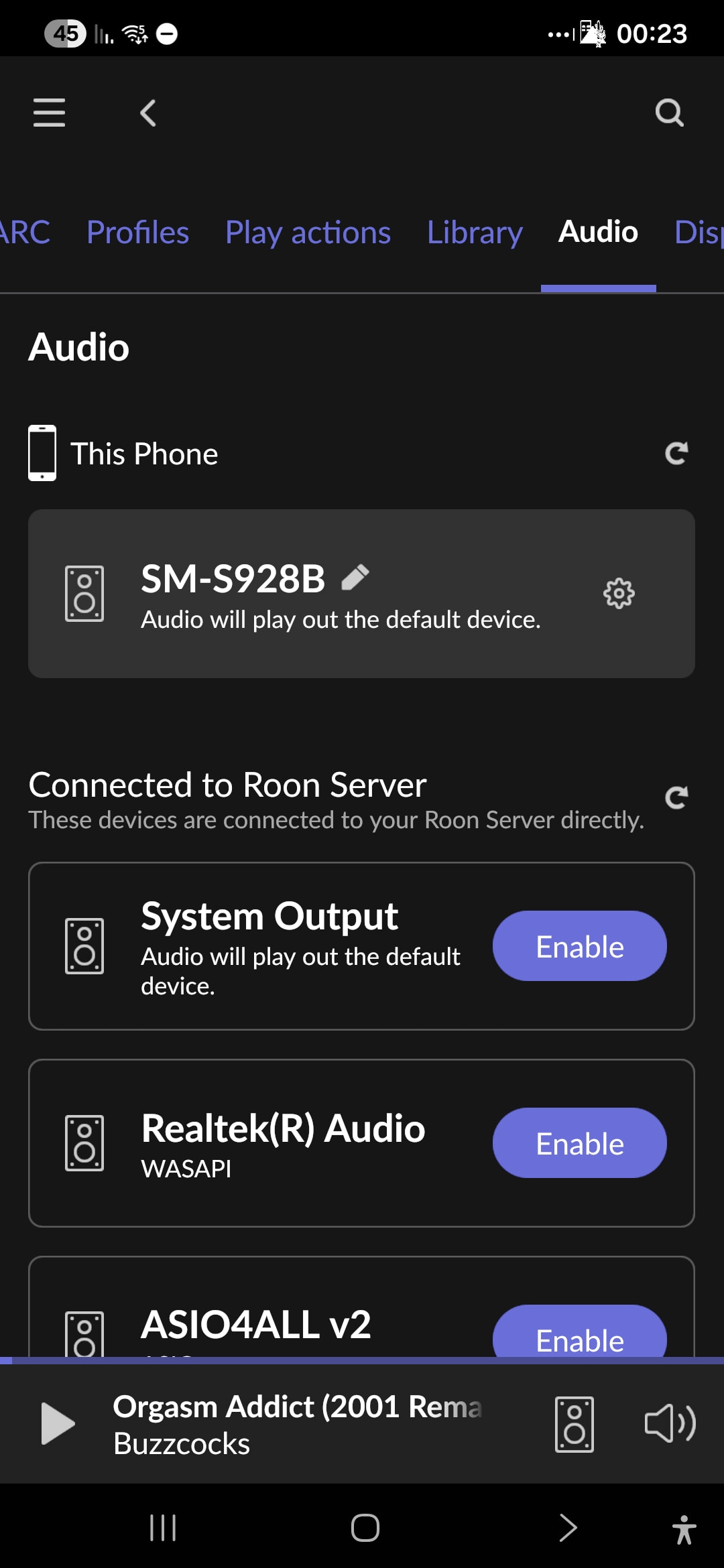Enable System Output device
Image resolution: width=724 pixels, height=1568 pixels.
pos(579,945)
